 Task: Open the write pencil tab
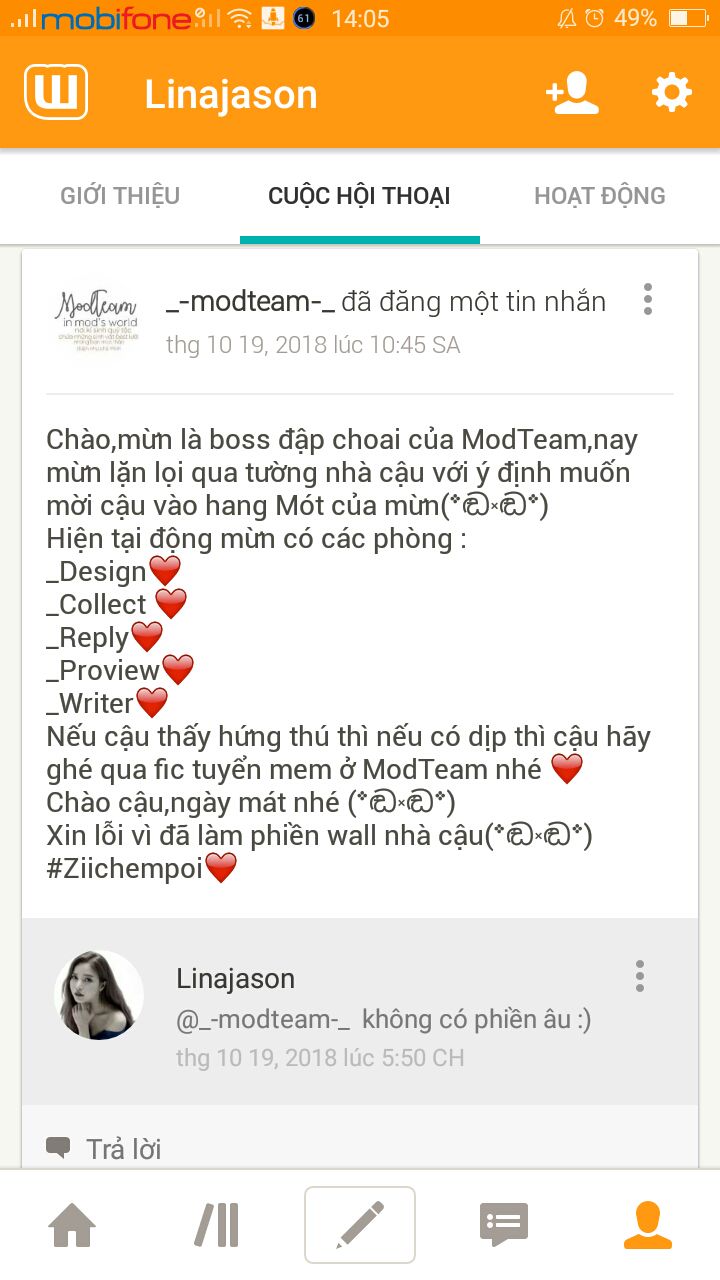tap(360, 1225)
